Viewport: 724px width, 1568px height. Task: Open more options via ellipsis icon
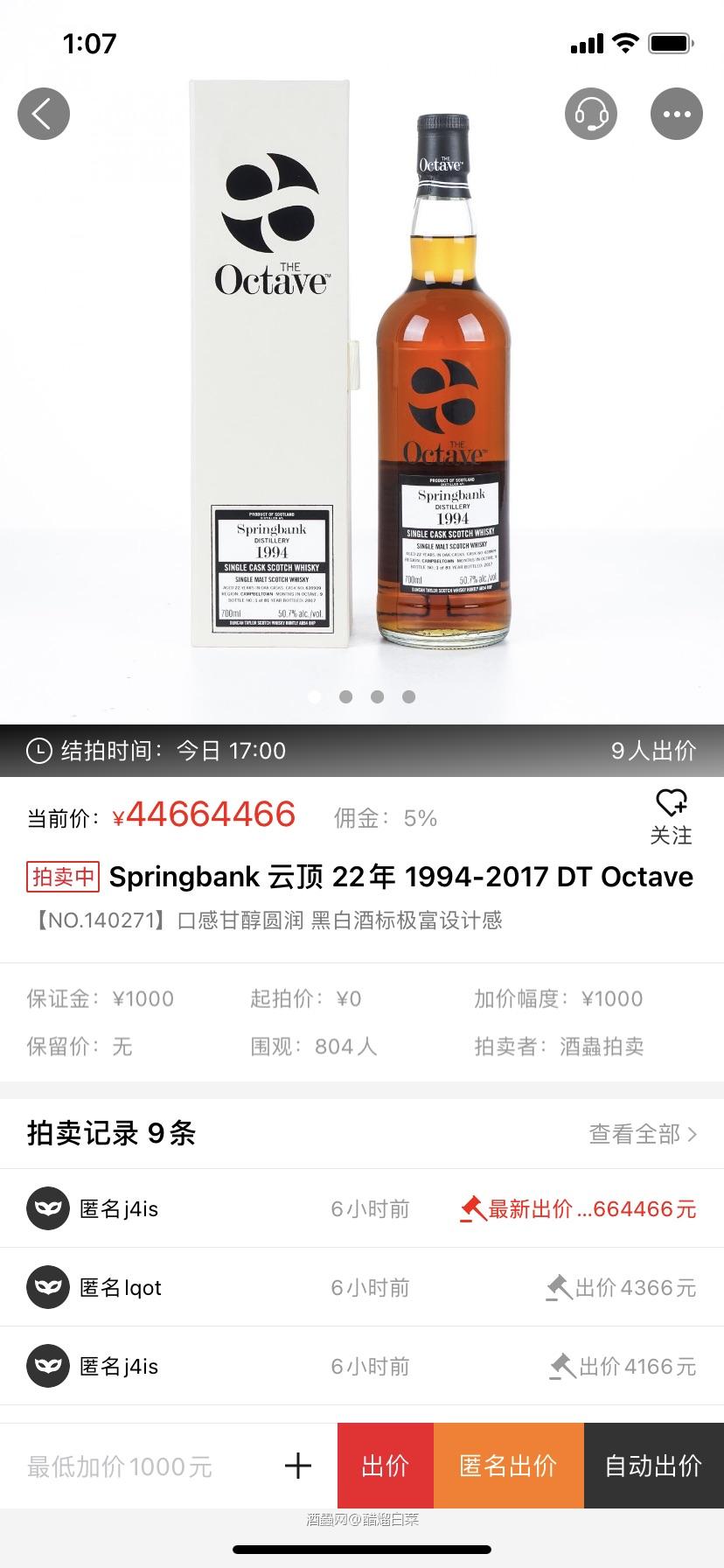click(676, 113)
